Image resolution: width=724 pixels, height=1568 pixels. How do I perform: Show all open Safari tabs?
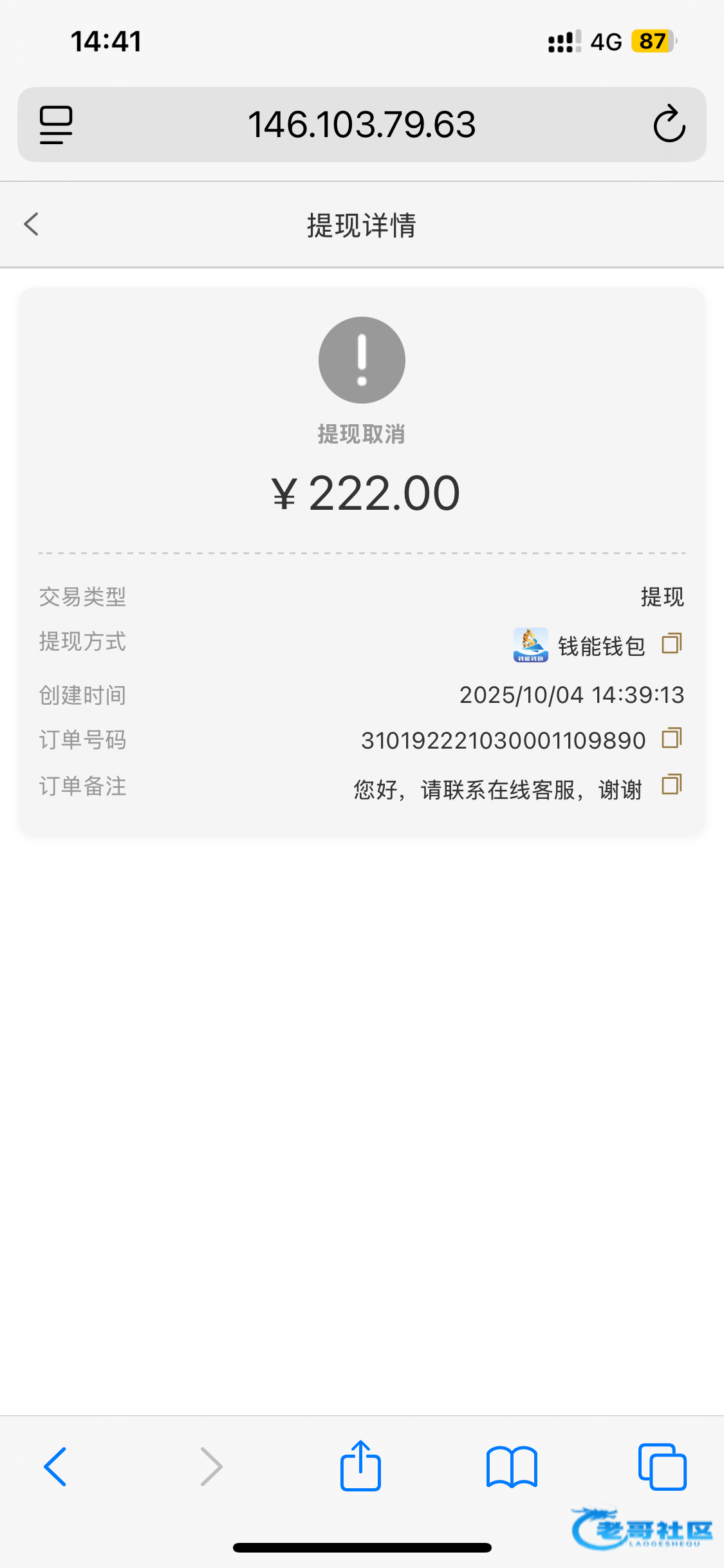[662, 1466]
